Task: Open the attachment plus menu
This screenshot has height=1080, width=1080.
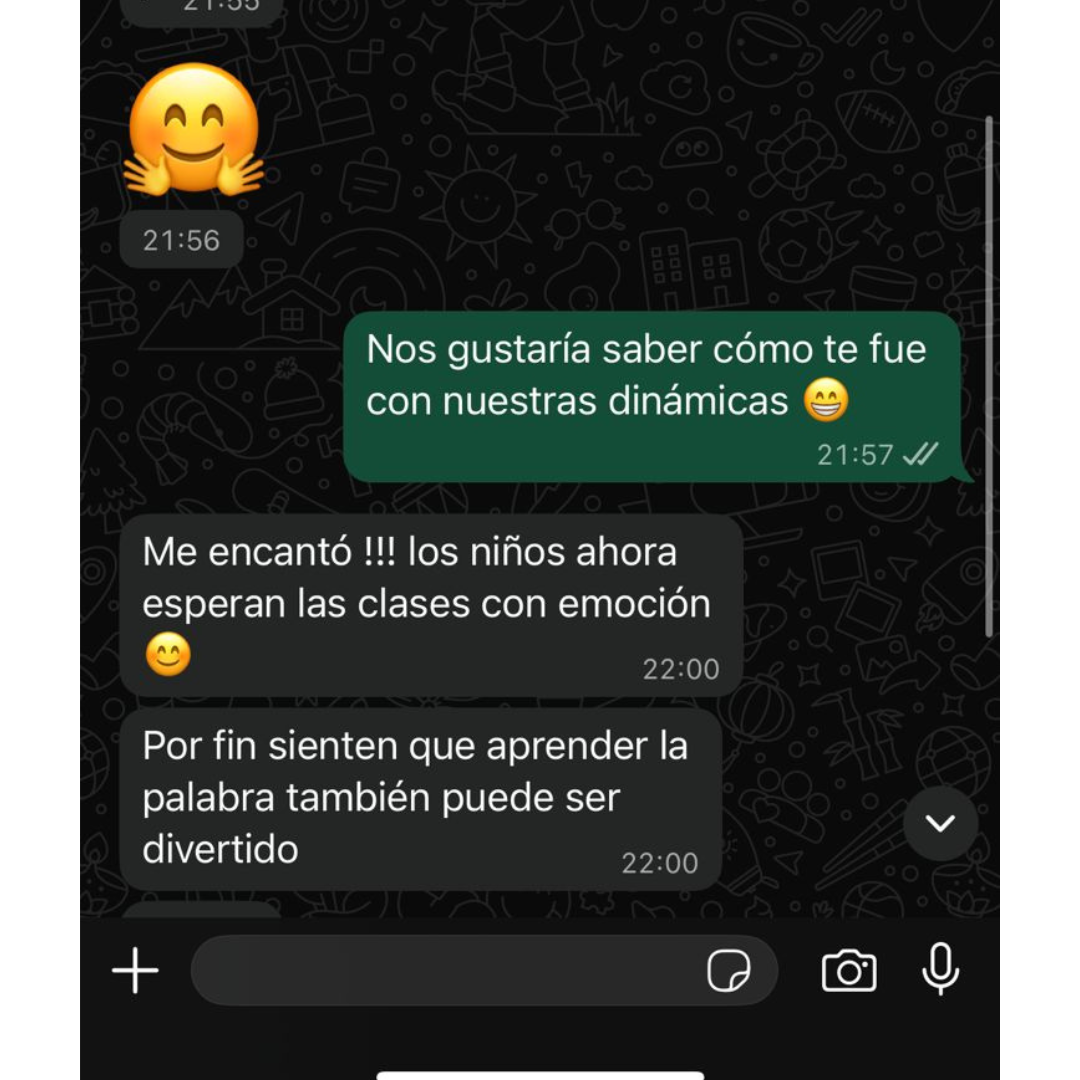Action: tap(135, 970)
